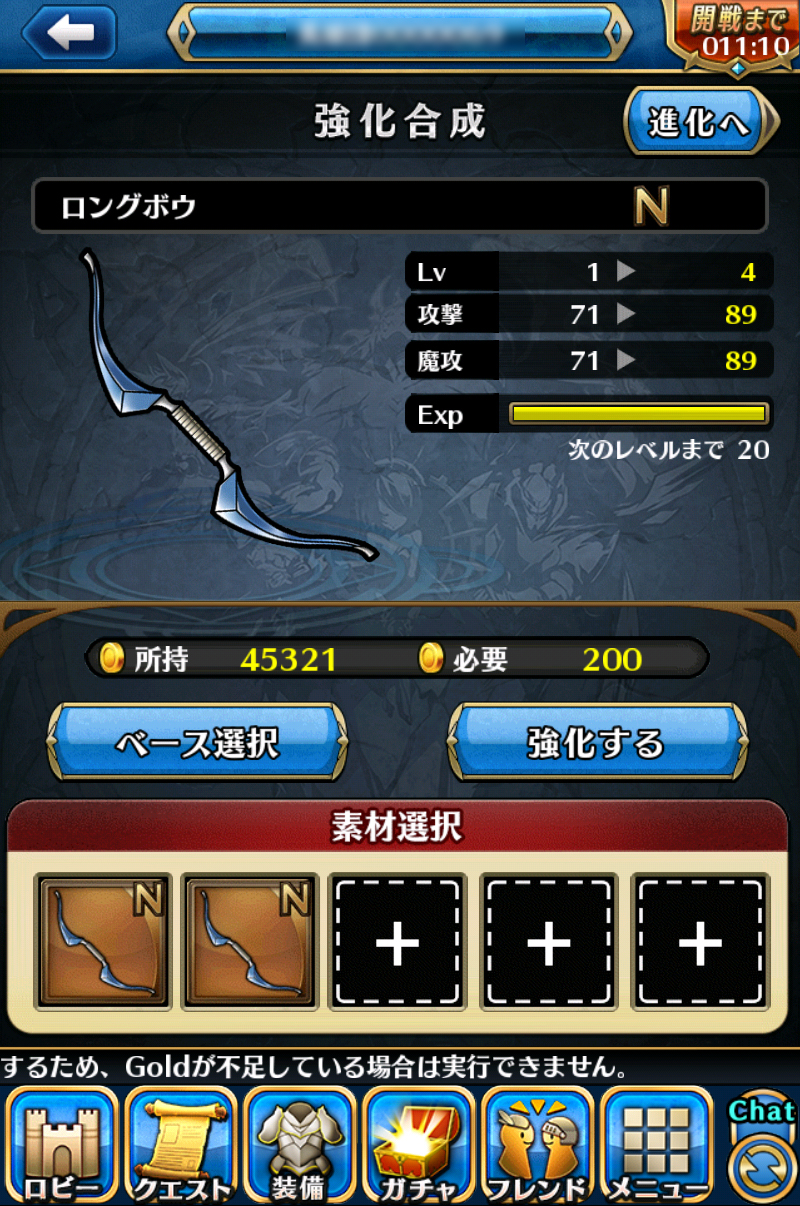Add material to the third empty slot
Image resolution: width=800 pixels, height=1206 pixels.
pos(398,943)
